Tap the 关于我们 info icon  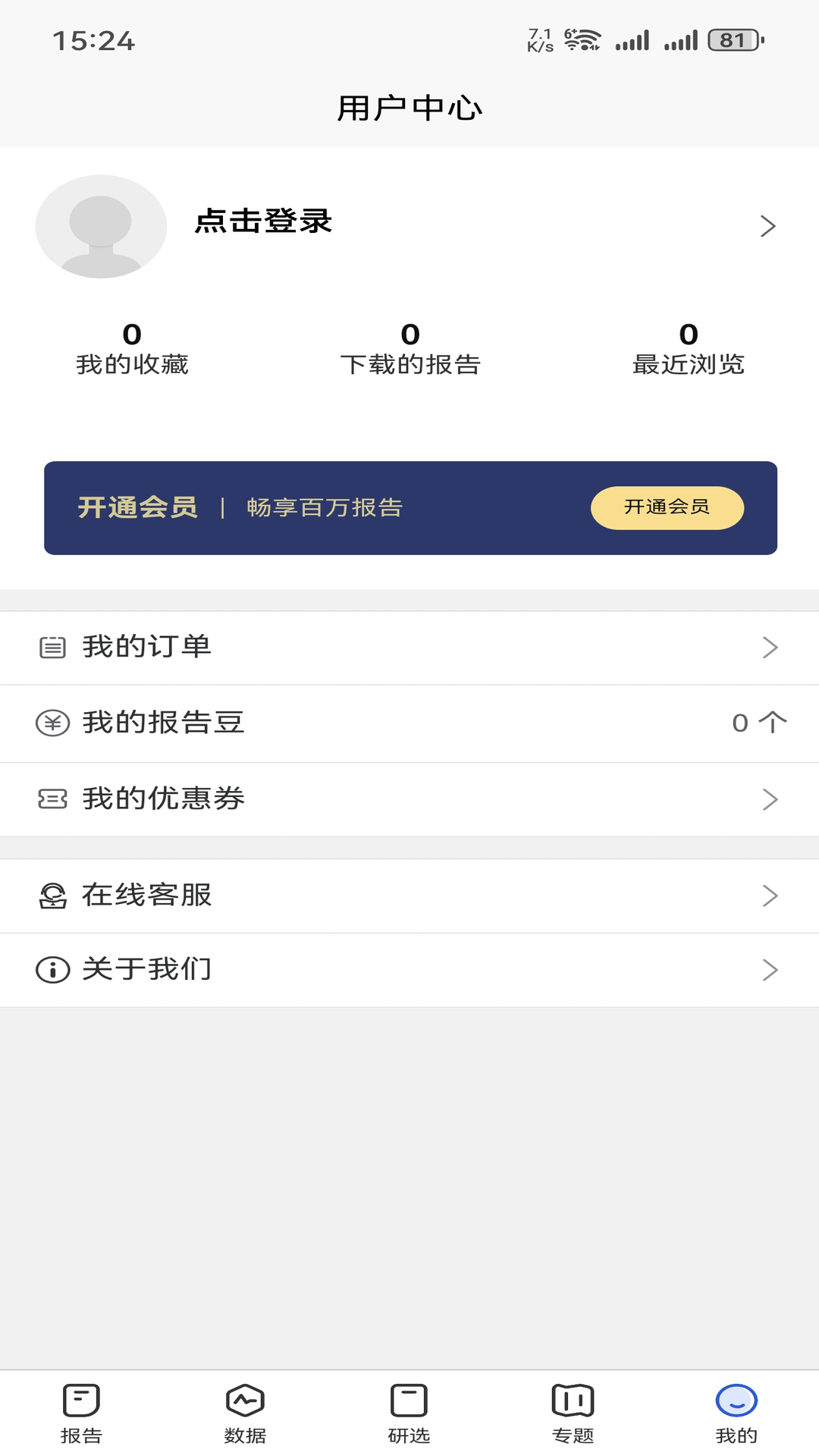tap(52, 969)
